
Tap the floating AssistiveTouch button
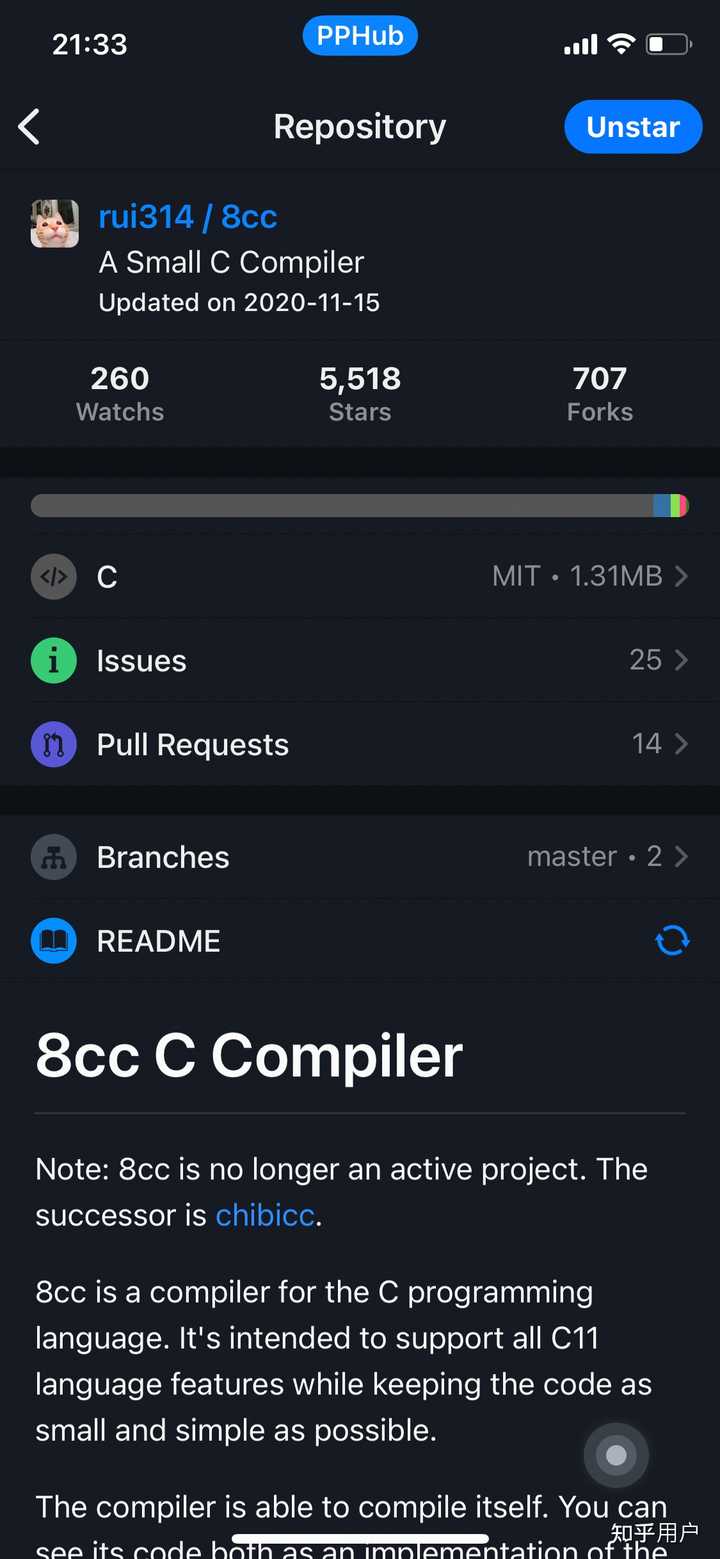(616, 1456)
